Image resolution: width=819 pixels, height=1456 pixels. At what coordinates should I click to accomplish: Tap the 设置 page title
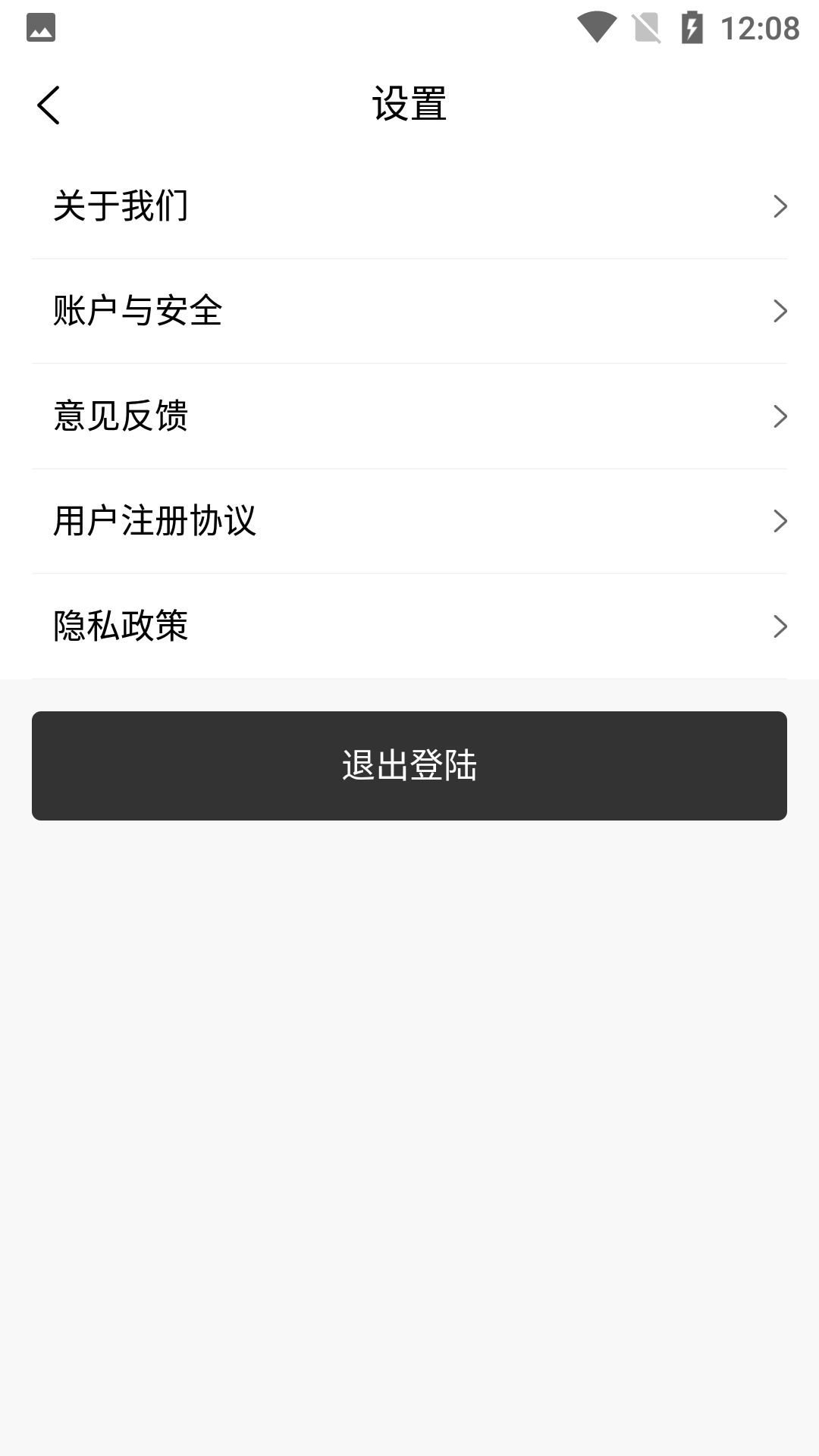coord(409,102)
